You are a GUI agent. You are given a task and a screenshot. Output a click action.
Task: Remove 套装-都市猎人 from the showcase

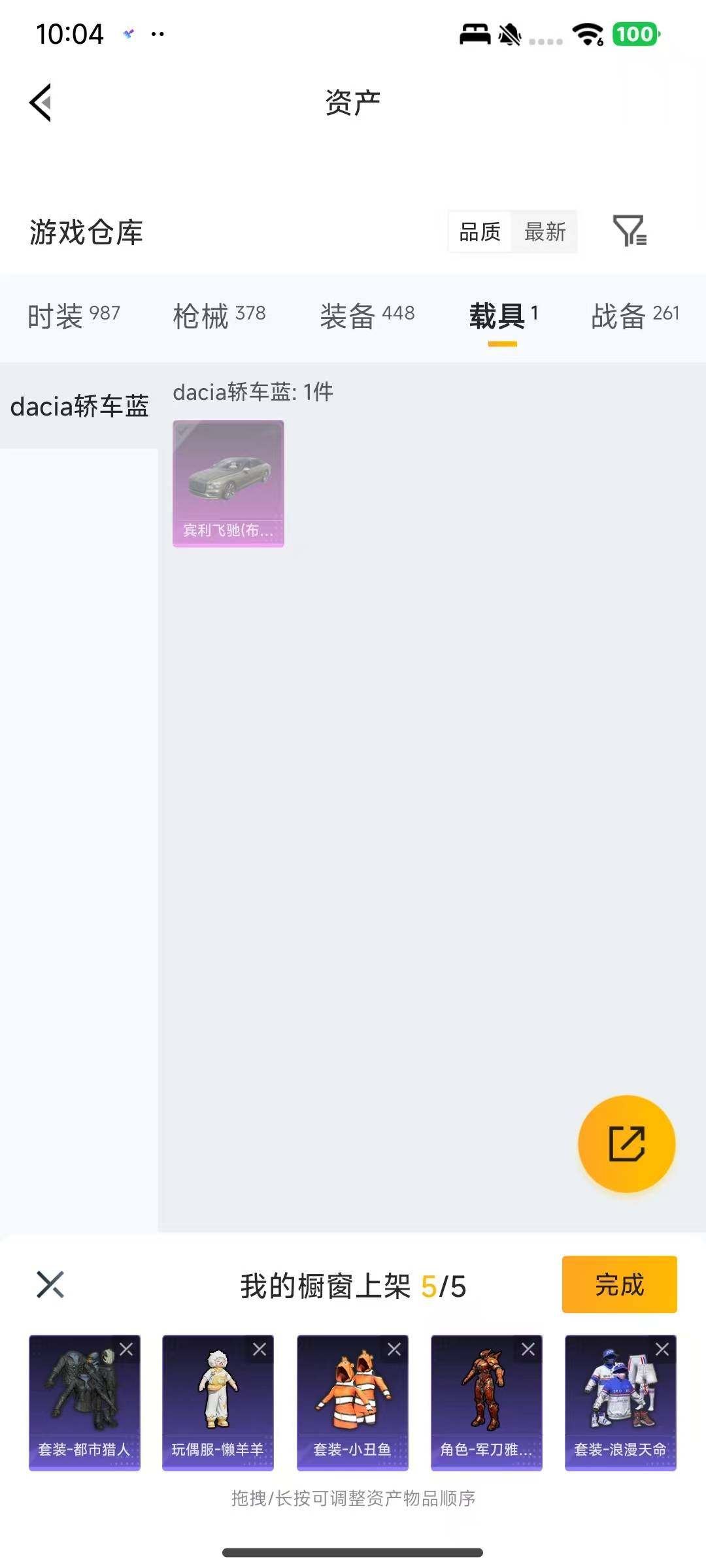pyautogui.click(x=126, y=1349)
